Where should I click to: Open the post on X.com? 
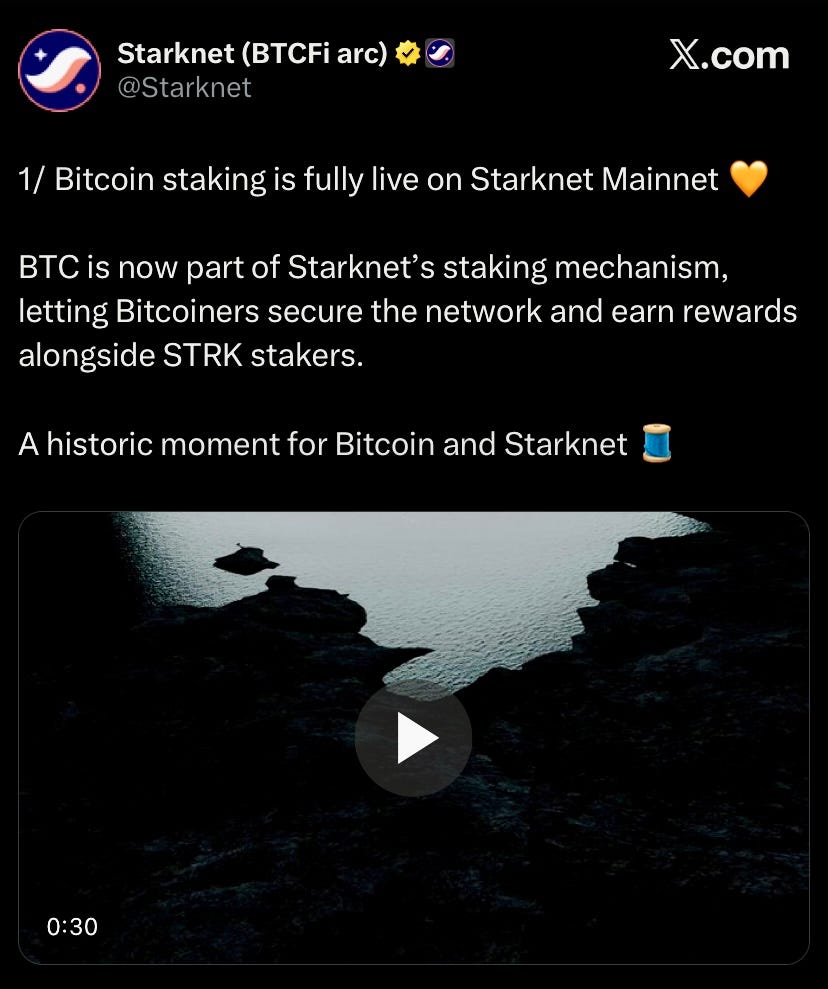(728, 56)
